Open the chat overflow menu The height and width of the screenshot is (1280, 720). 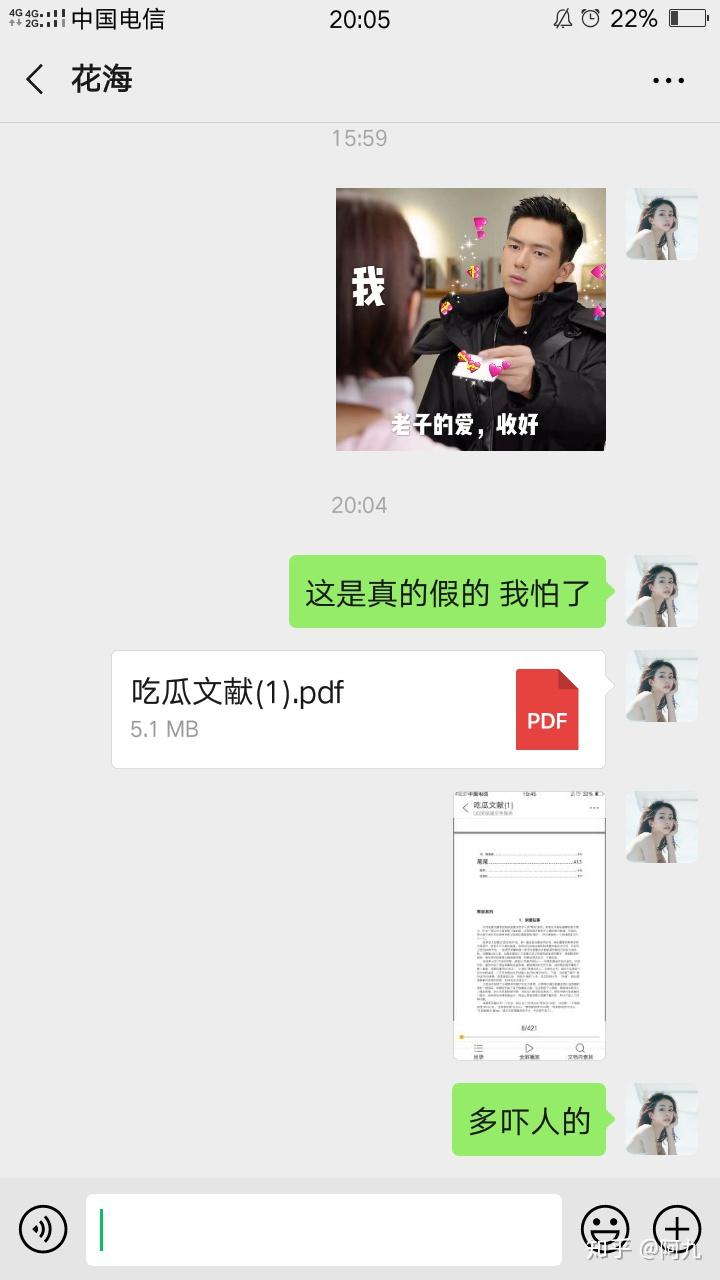668,80
